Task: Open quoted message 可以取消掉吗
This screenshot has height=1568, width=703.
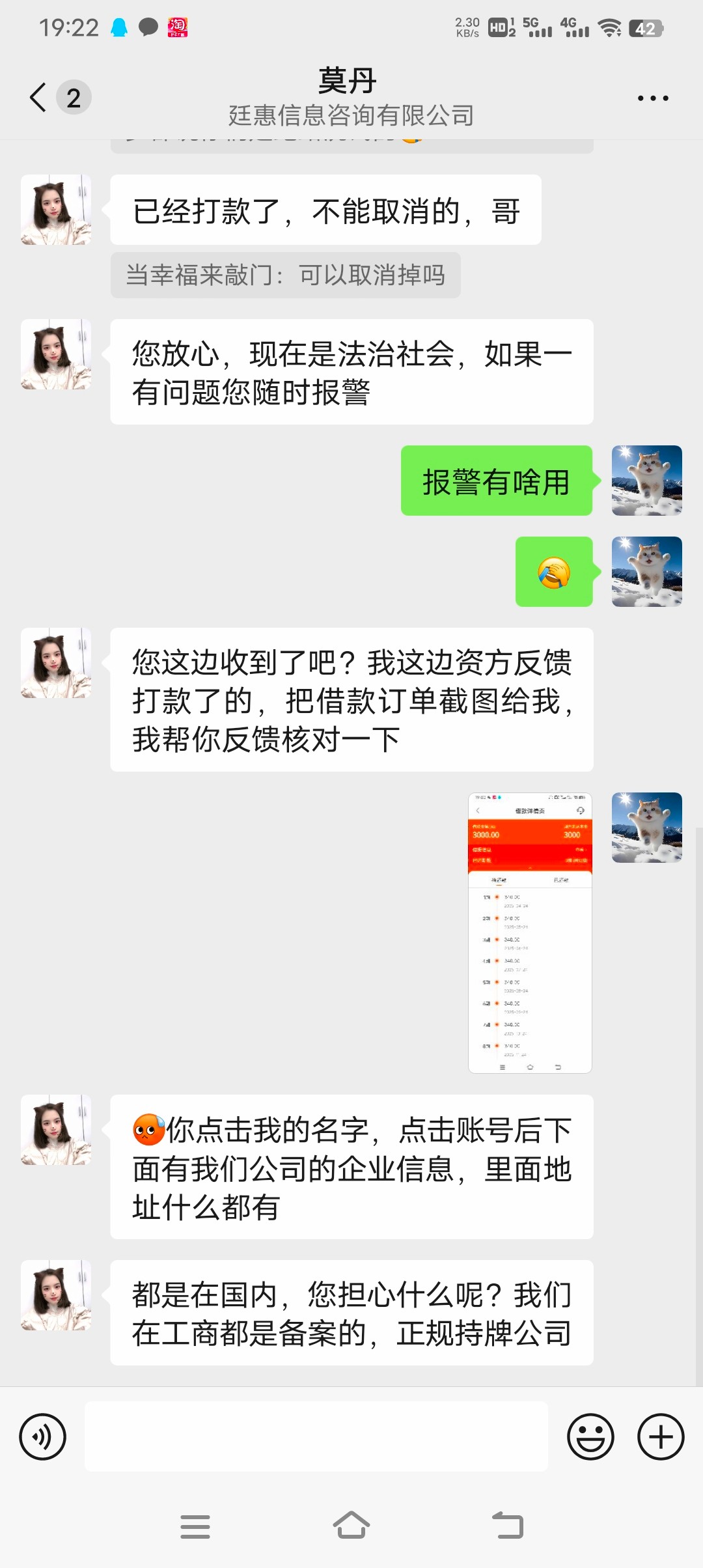Action: click(x=285, y=275)
